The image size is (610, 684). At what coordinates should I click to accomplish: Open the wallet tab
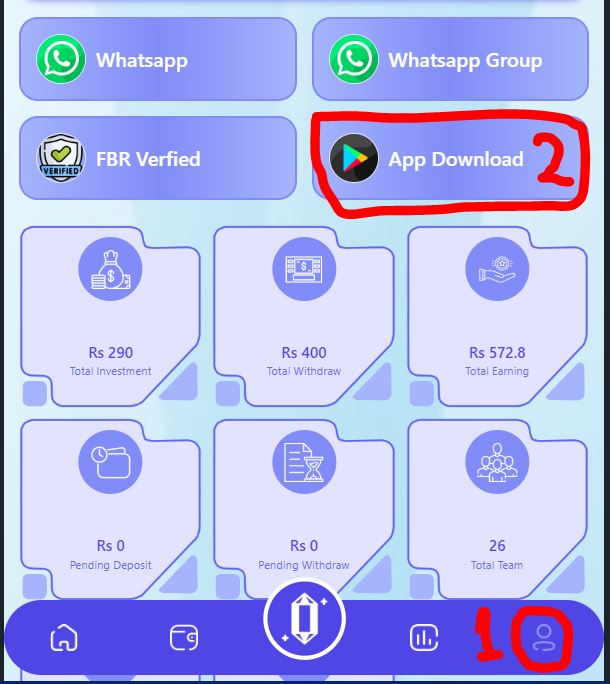pos(184,637)
